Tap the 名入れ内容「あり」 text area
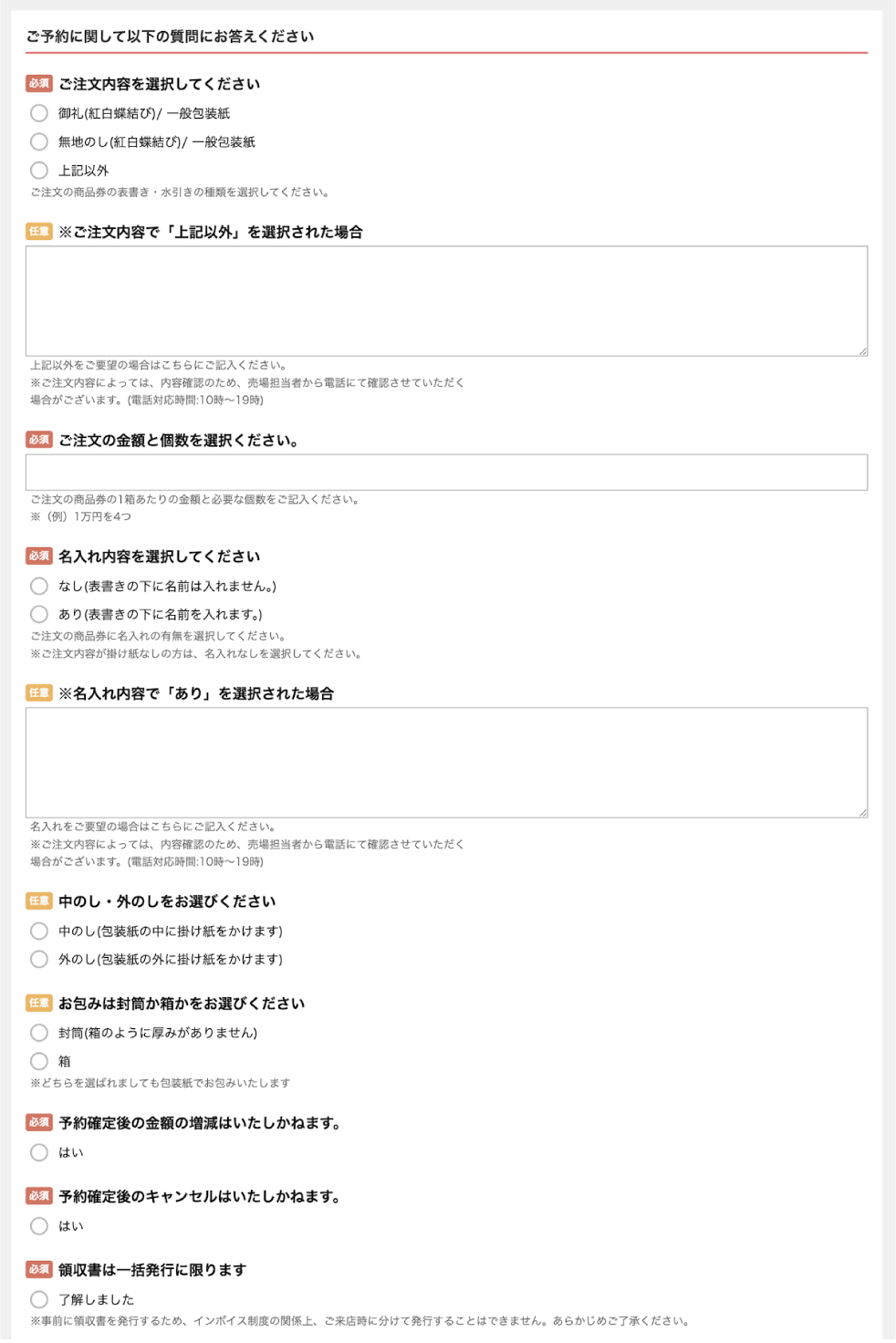896x1343 pixels. (446, 763)
